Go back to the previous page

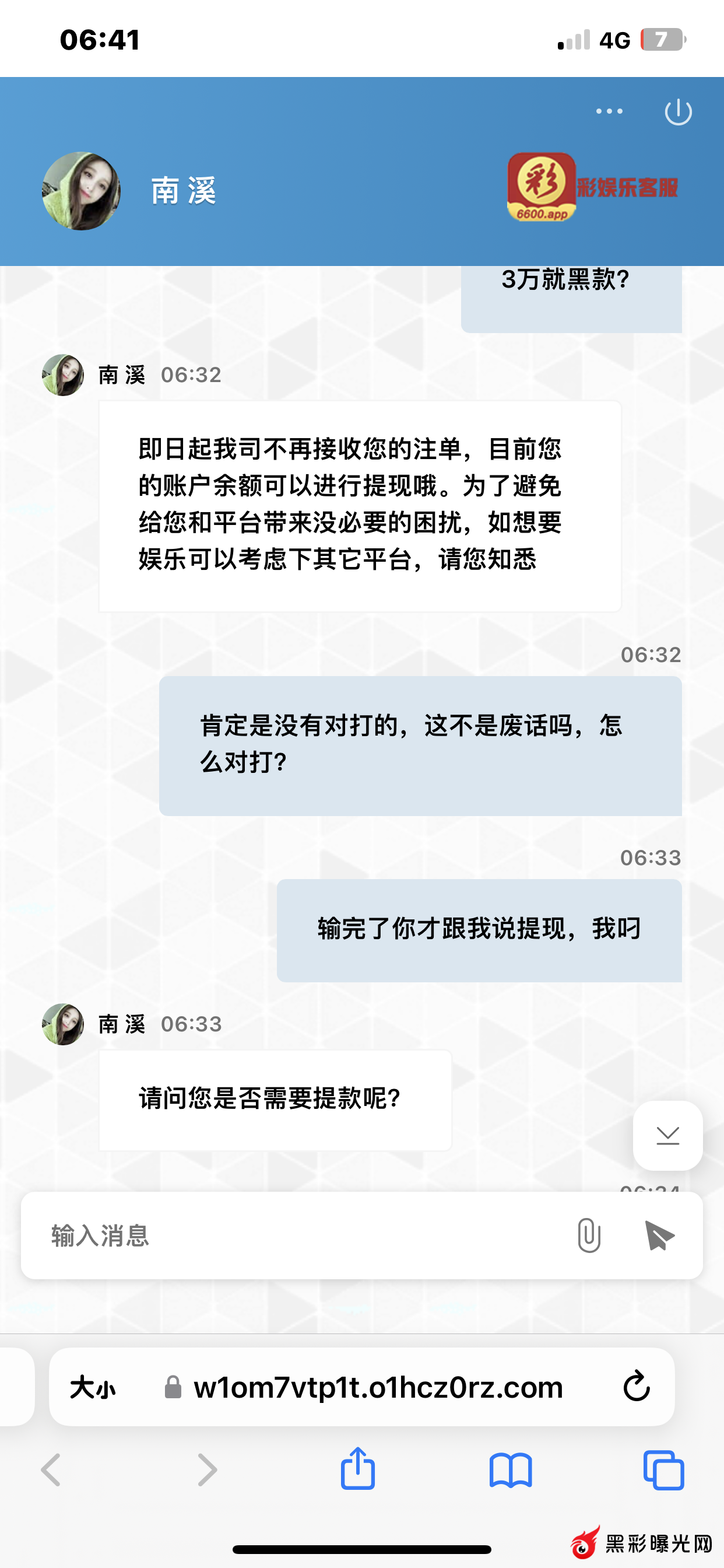[x=51, y=1470]
